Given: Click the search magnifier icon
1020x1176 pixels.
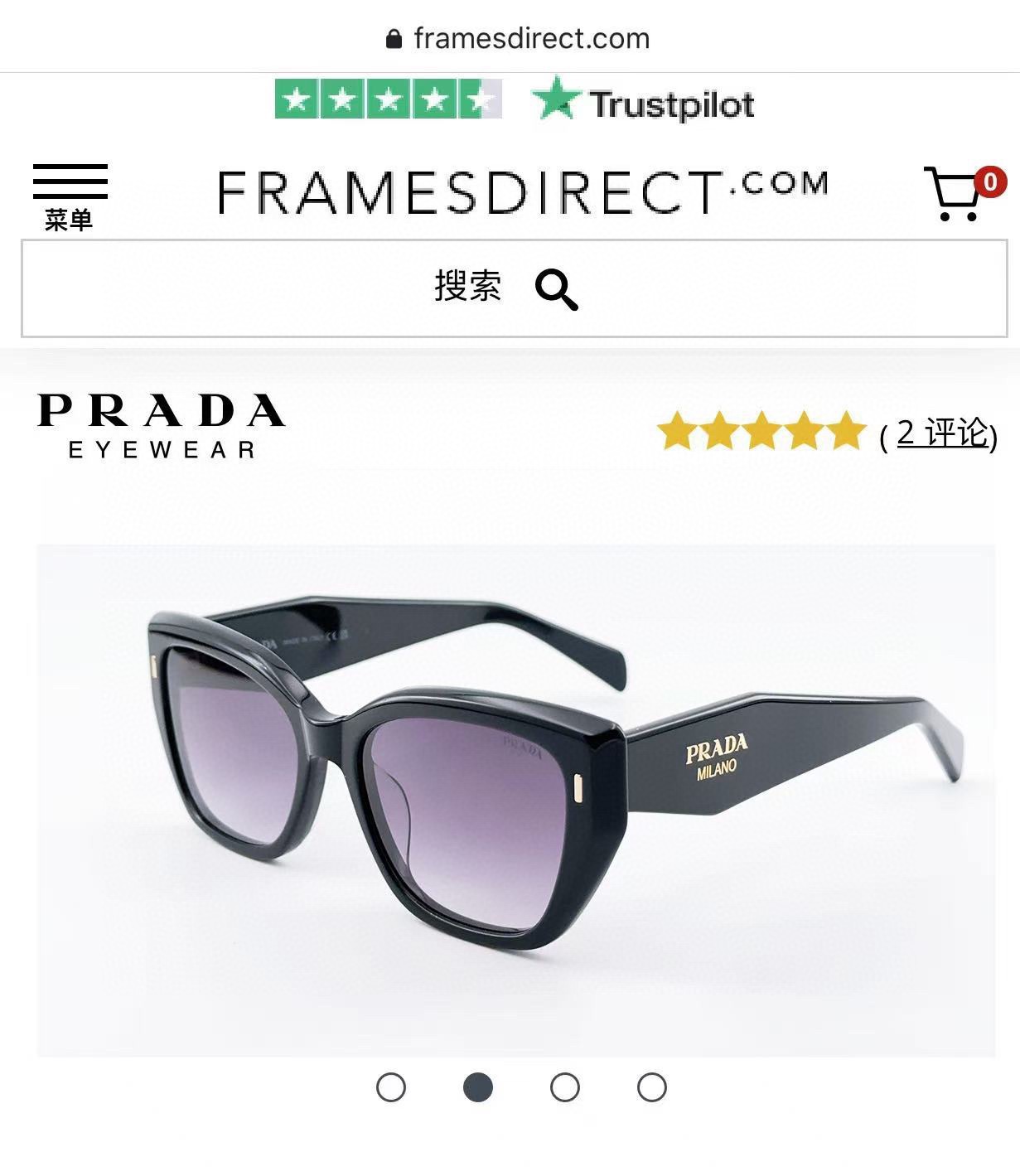Looking at the screenshot, I should (558, 290).
